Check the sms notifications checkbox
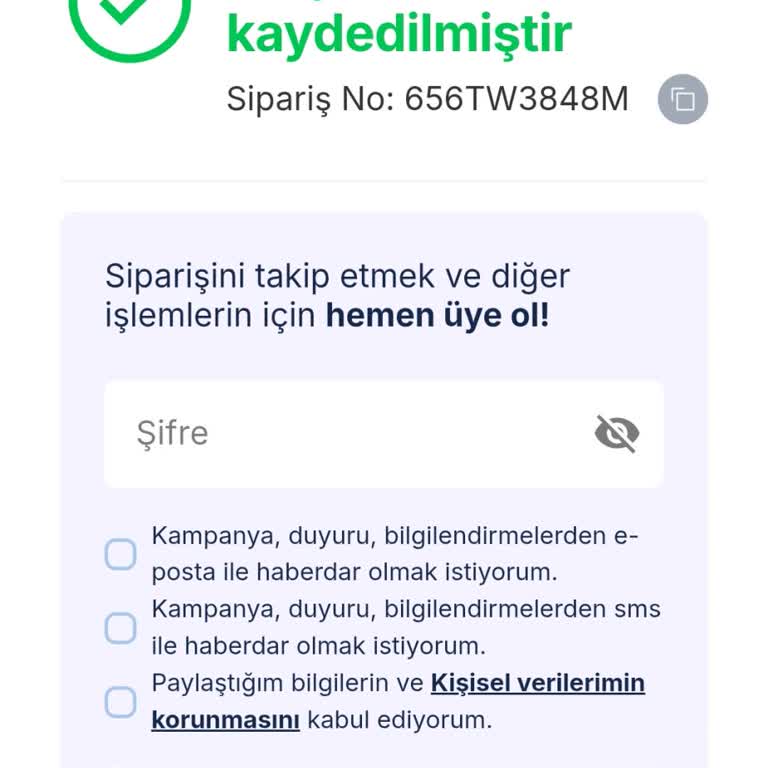 tap(121, 628)
